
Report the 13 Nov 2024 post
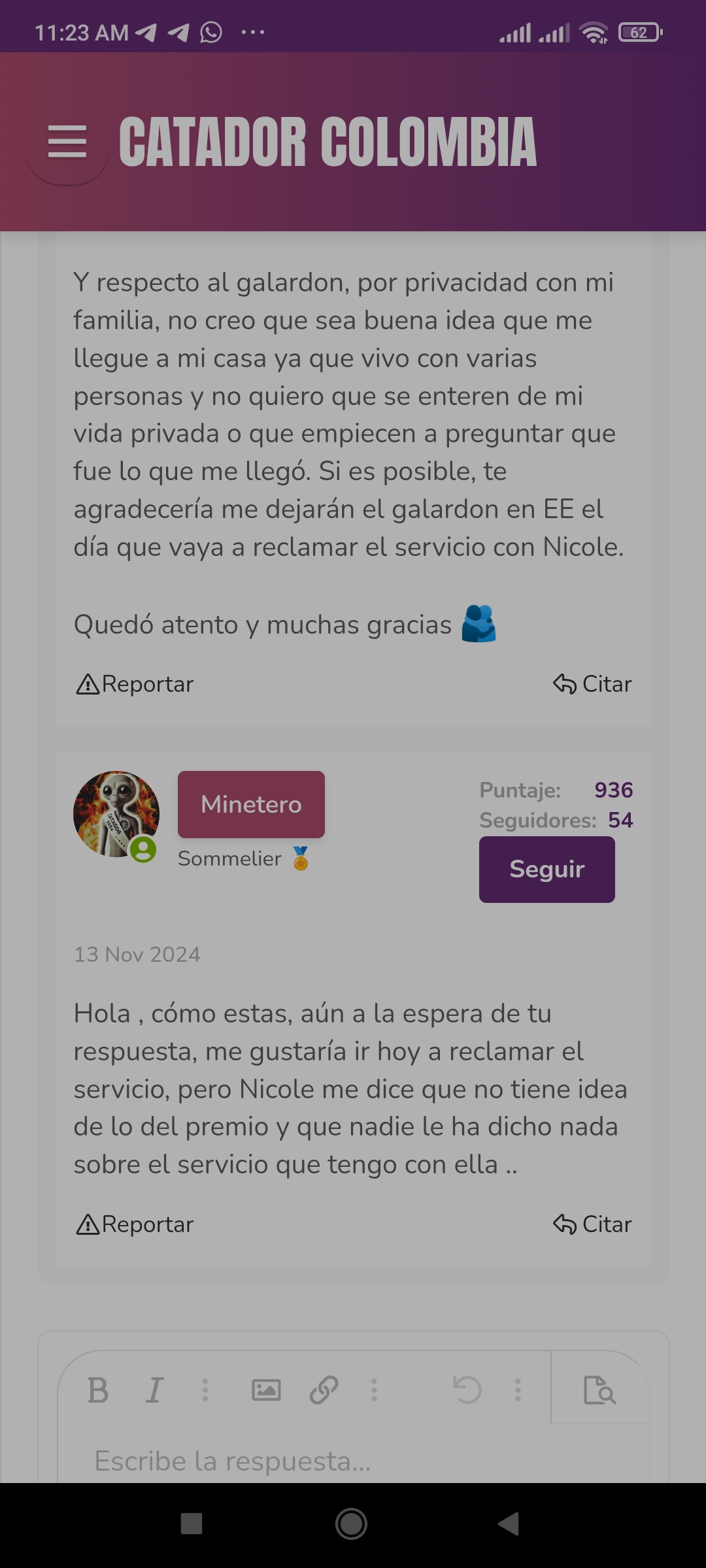tap(135, 1224)
